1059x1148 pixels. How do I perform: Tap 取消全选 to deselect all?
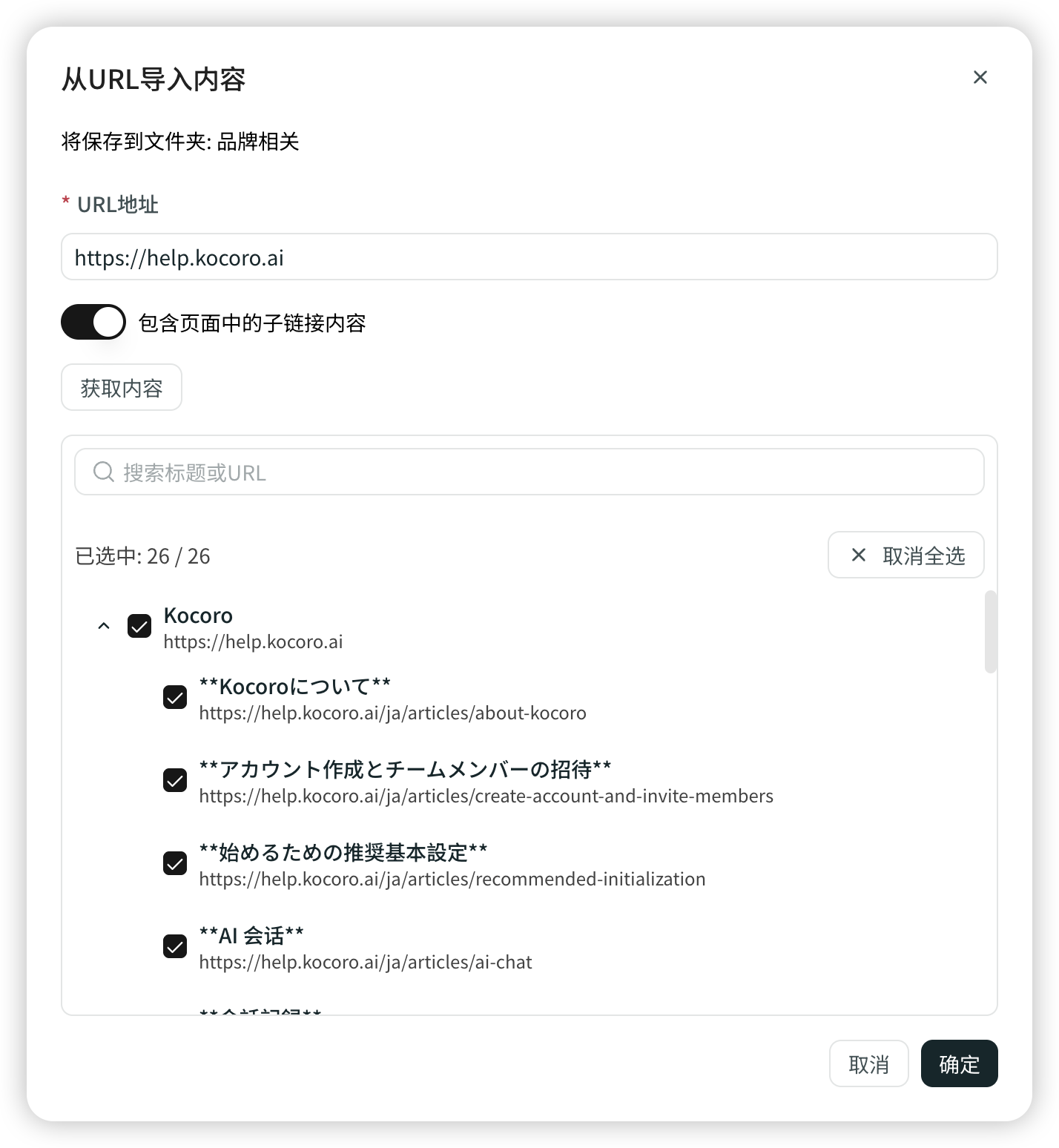click(905, 555)
